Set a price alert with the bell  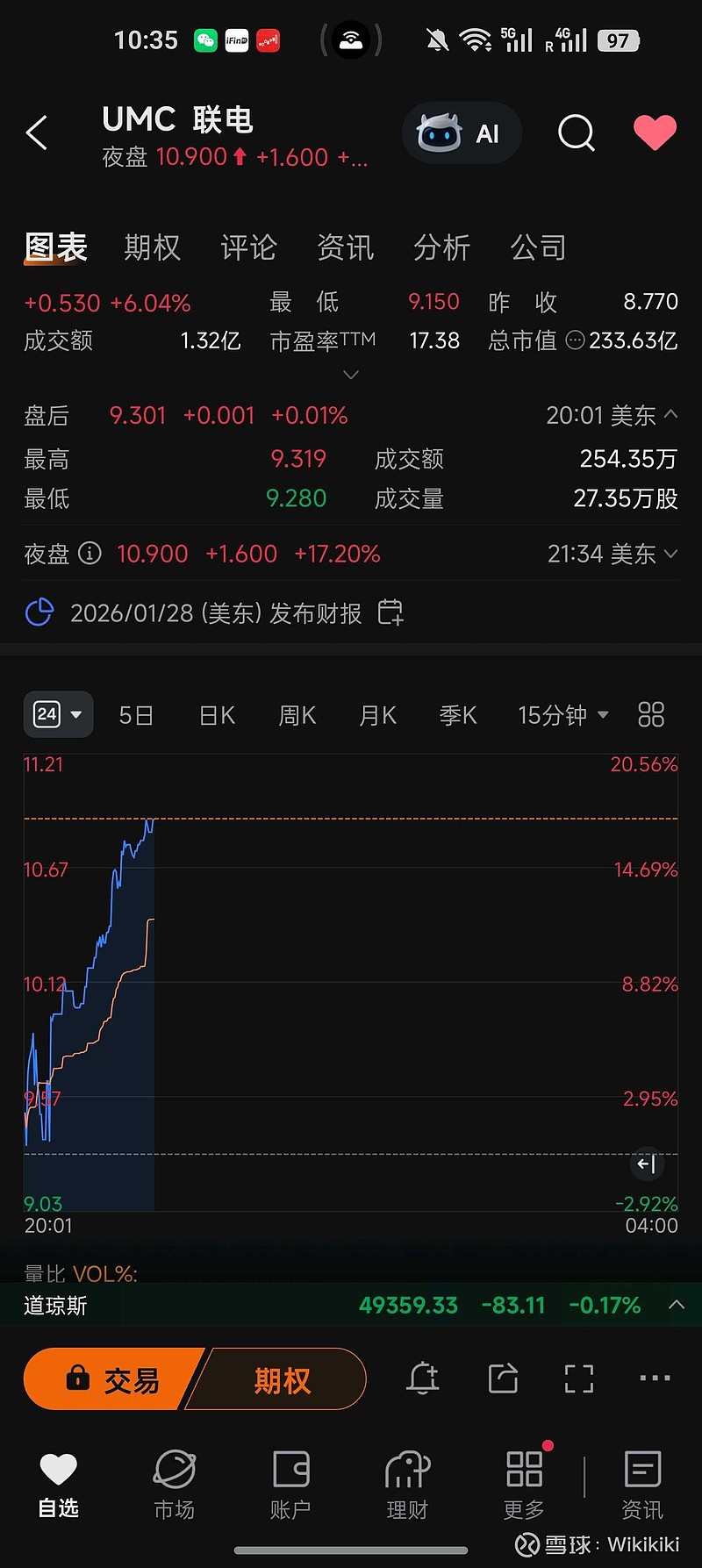click(422, 1378)
